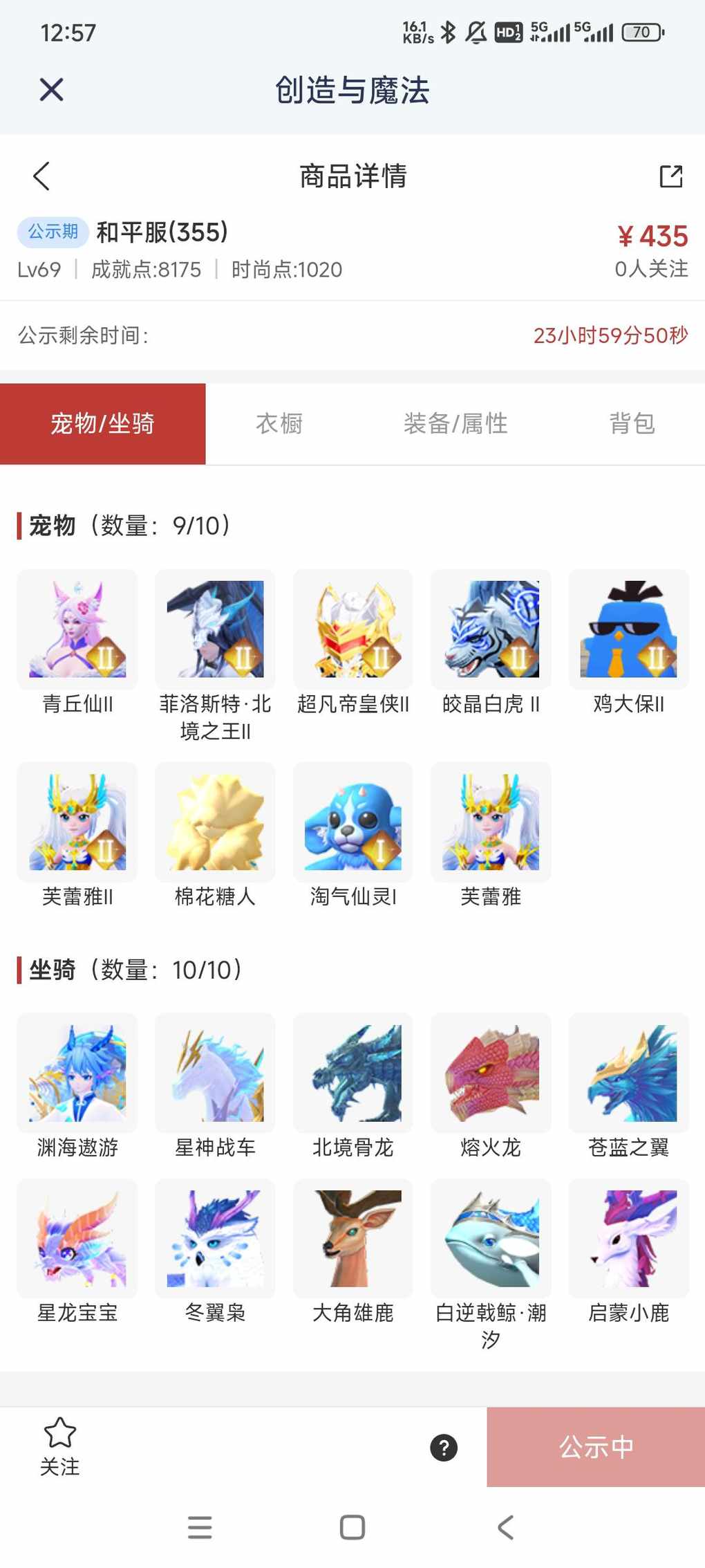View the 淘气仙灵I pet
705x1568 pixels.
pyautogui.click(x=353, y=822)
